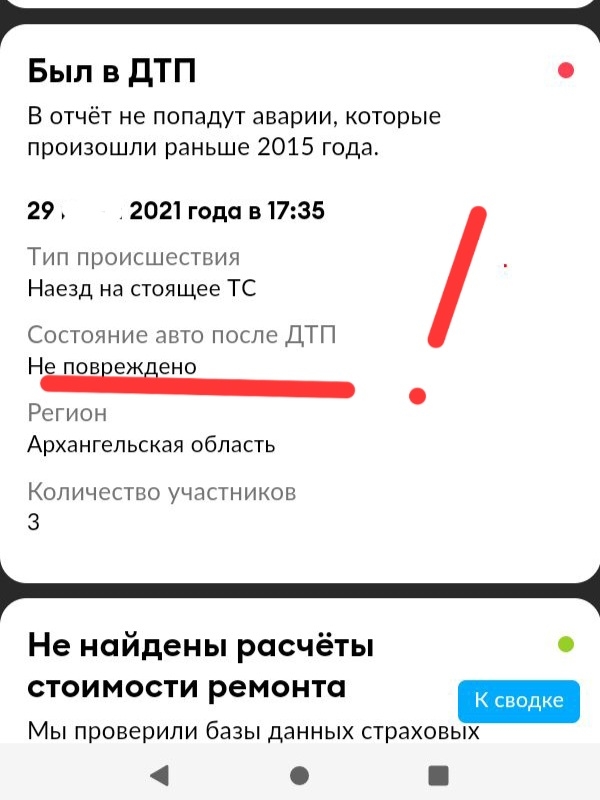Go back with system back button

(x=159, y=774)
